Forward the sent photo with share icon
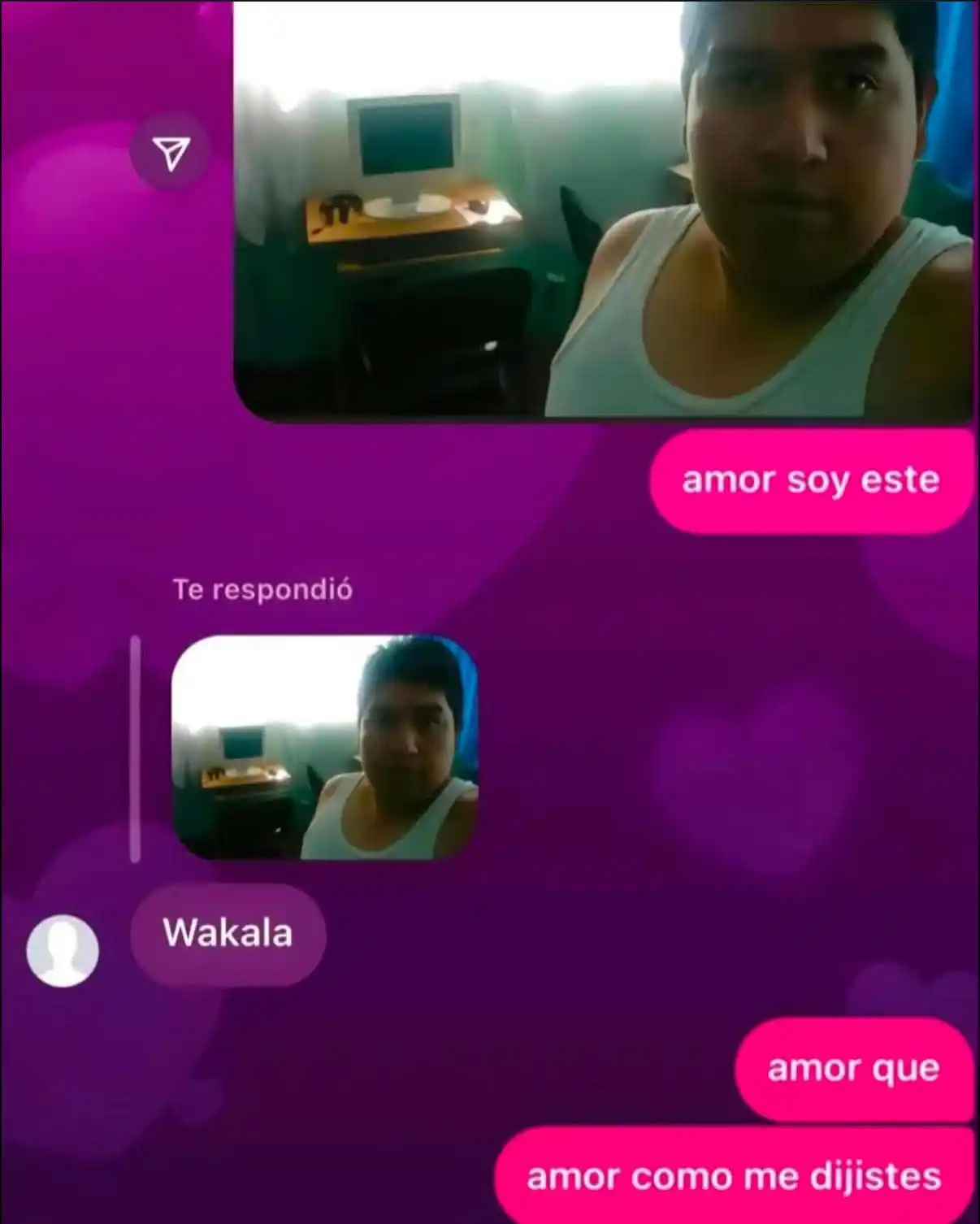980x1224 pixels. 171,153
